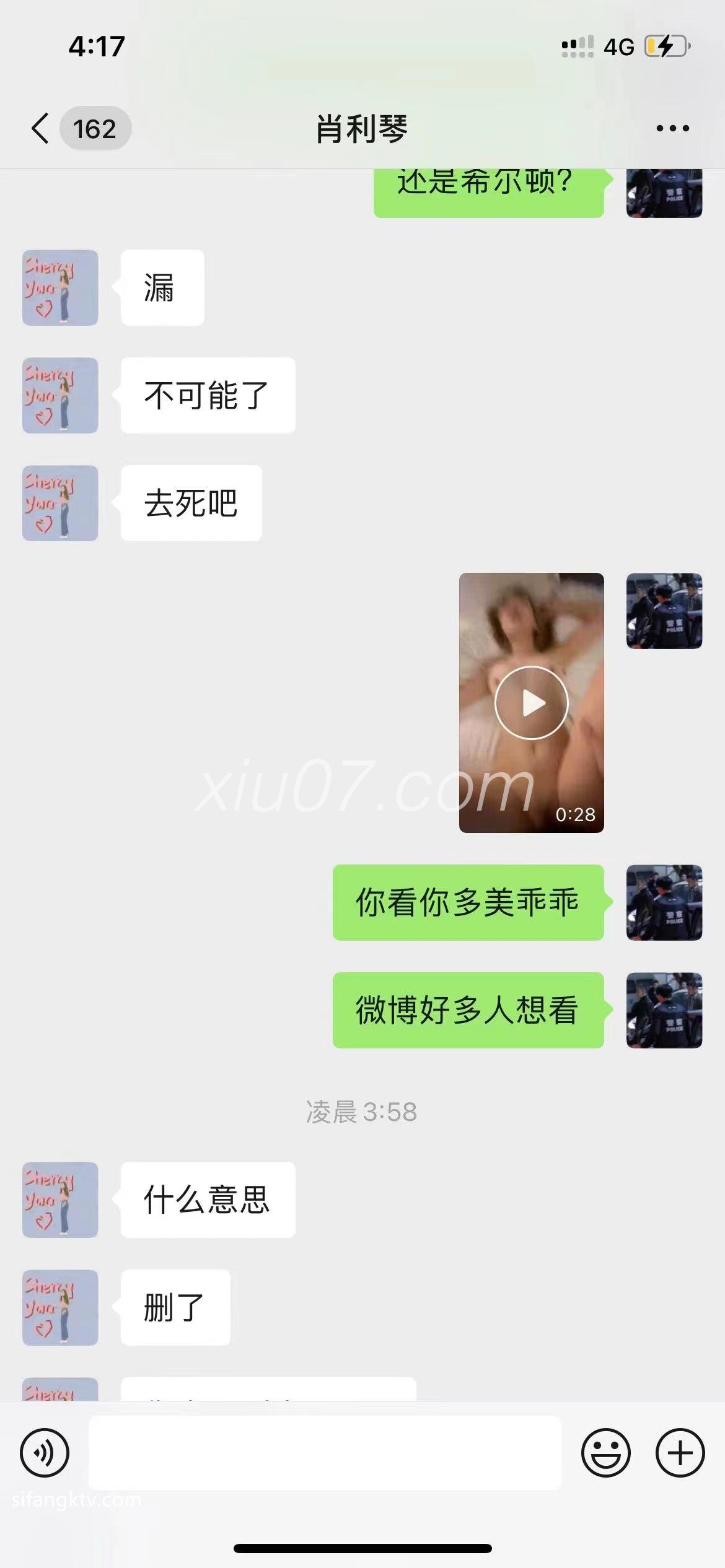Go back to the chat list
Image resolution: width=725 pixels, height=1568 pixels.
(x=41, y=129)
